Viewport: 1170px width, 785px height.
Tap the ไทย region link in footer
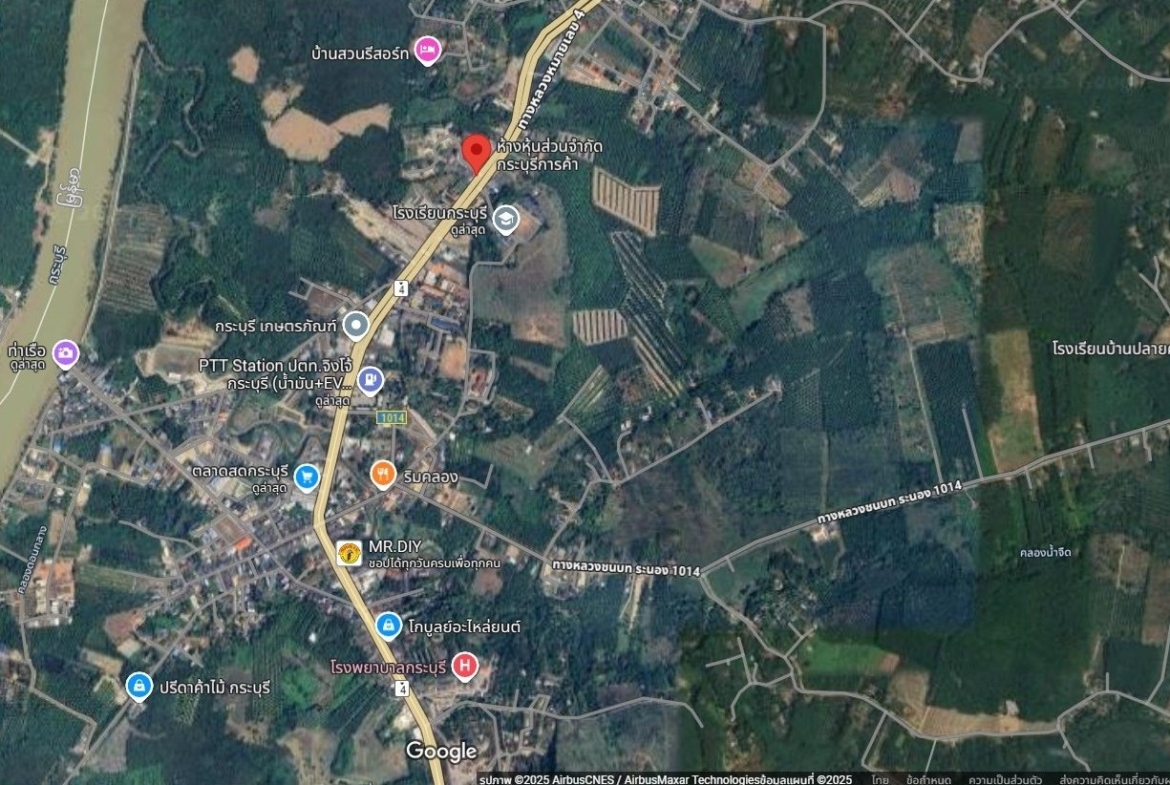pyautogui.click(x=880, y=778)
